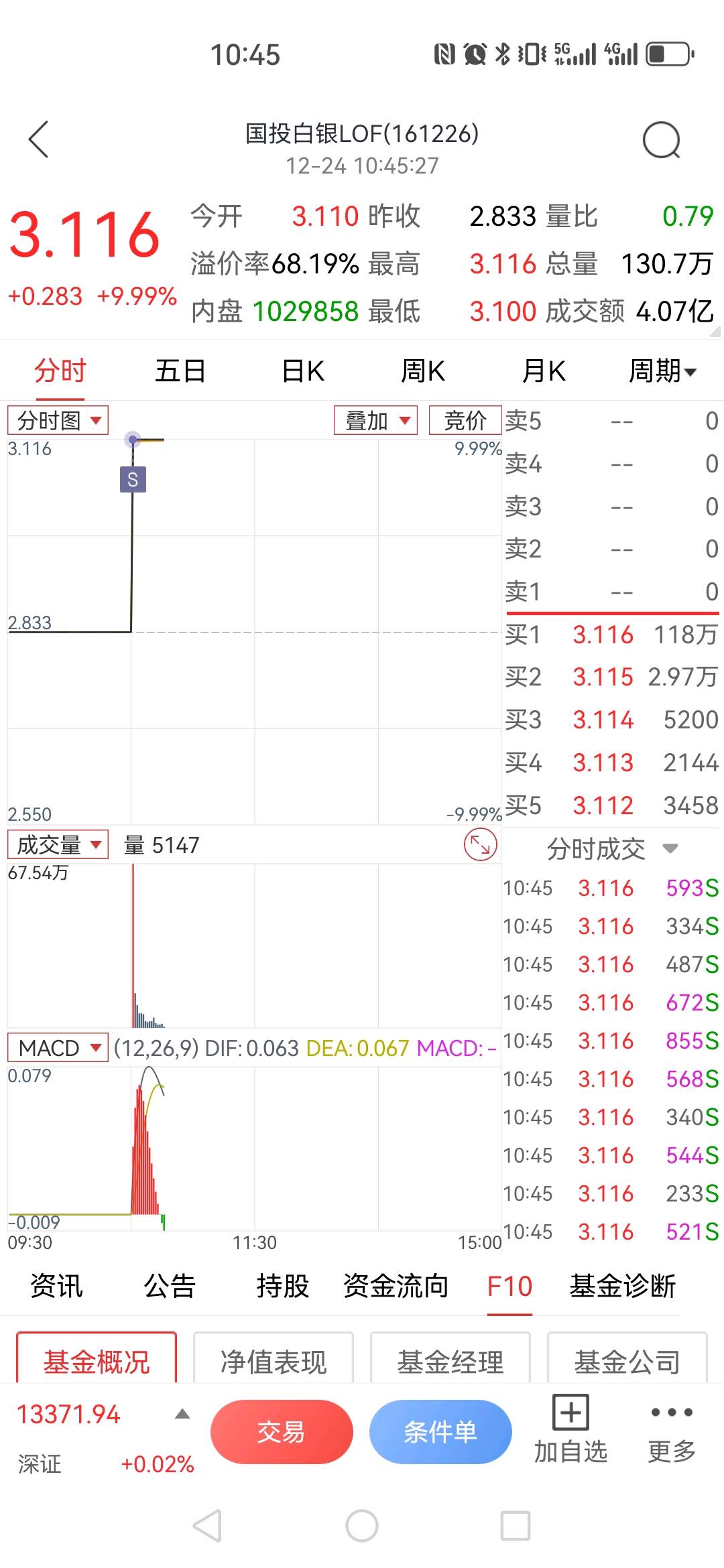The width and height of the screenshot is (724, 1568).
Task: Switch to the 五日 chart tab
Action: [180, 371]
